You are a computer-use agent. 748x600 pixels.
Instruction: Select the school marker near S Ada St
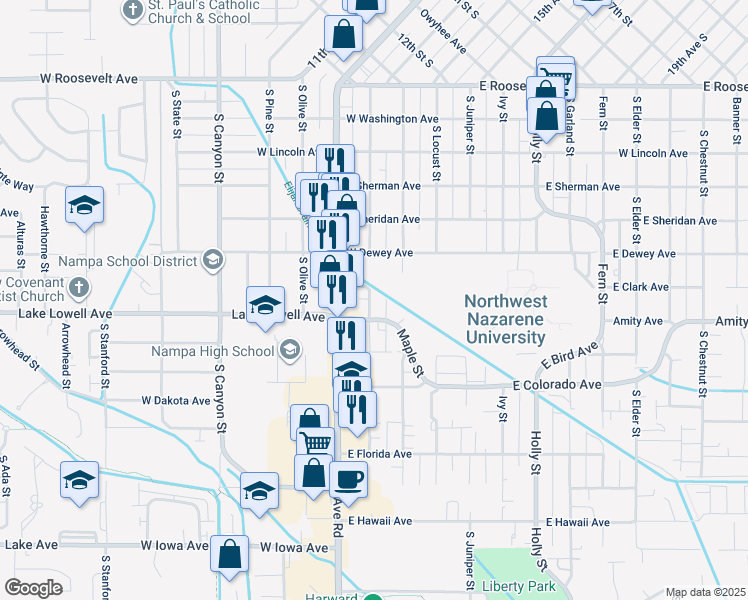pyautogui.click(x=80, y=480)
